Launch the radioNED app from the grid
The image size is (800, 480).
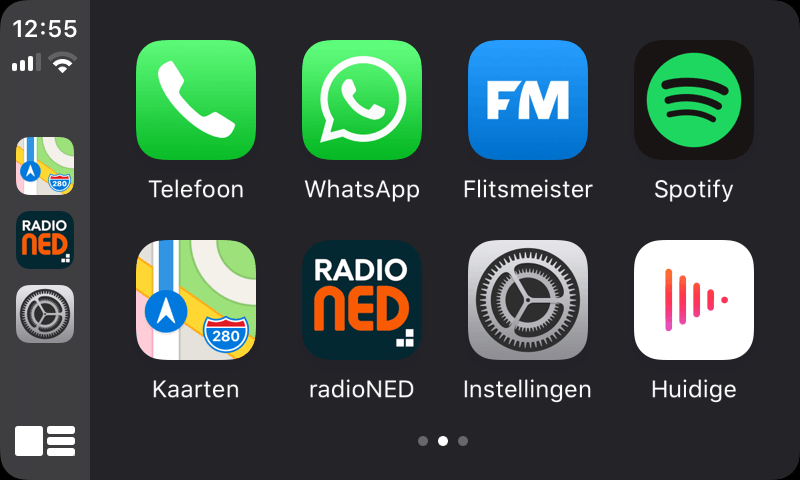coord(362,300)
